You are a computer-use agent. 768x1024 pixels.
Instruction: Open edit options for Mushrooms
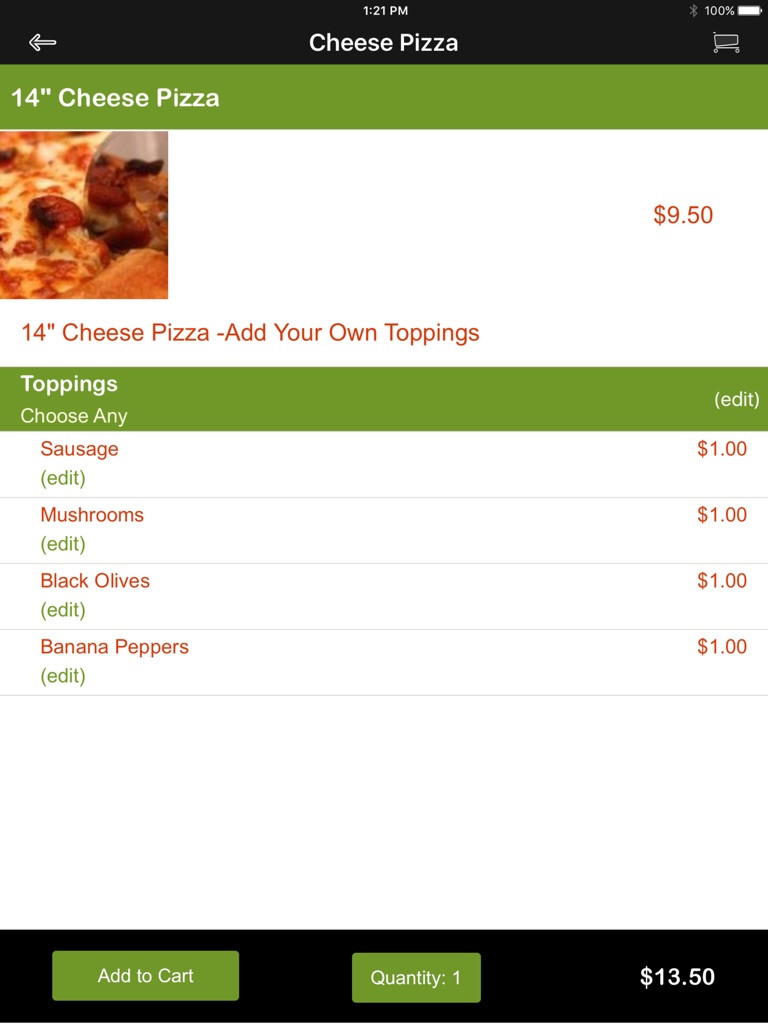pos(63,543)
